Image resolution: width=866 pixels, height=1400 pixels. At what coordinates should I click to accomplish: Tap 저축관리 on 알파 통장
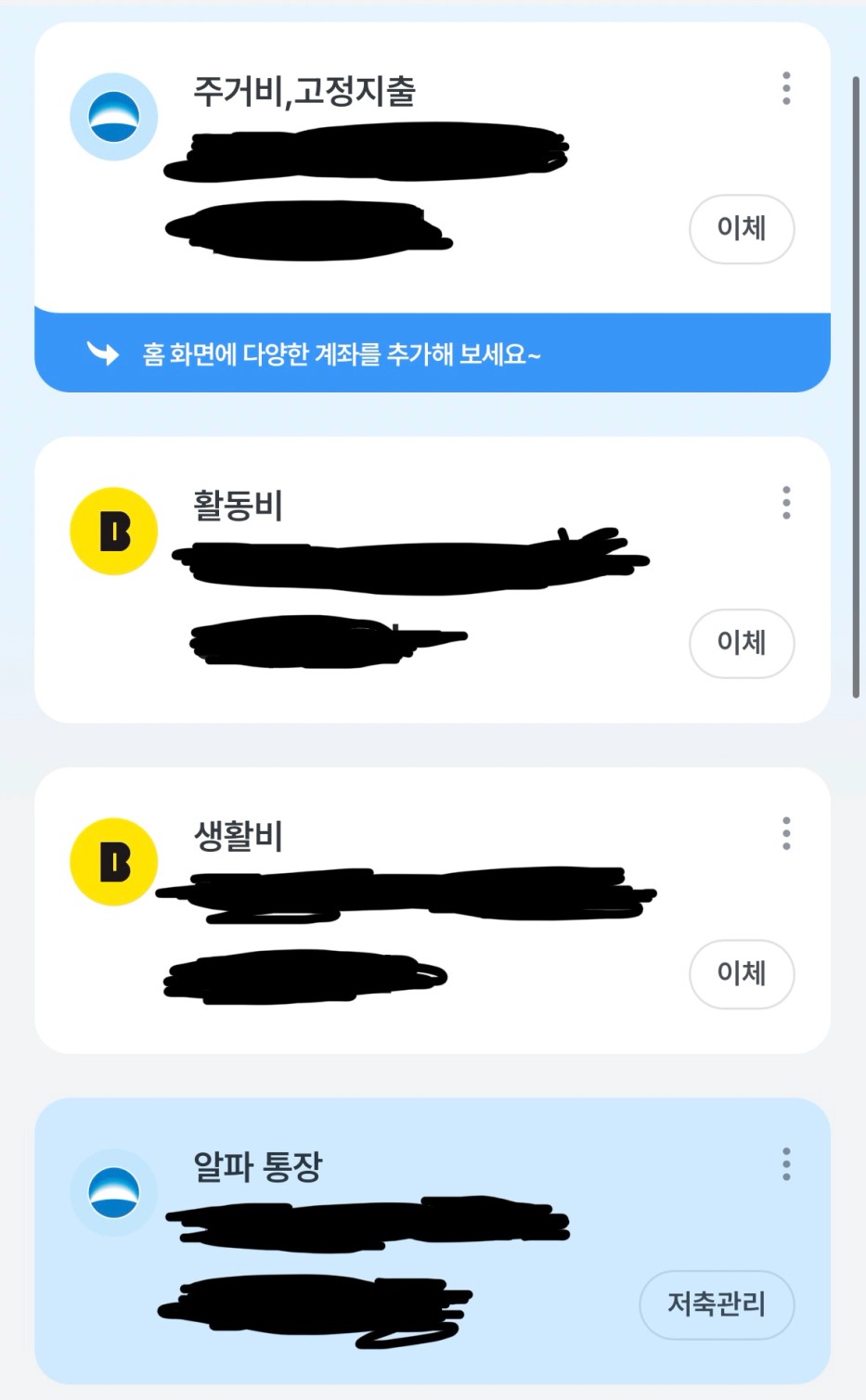717,1304
